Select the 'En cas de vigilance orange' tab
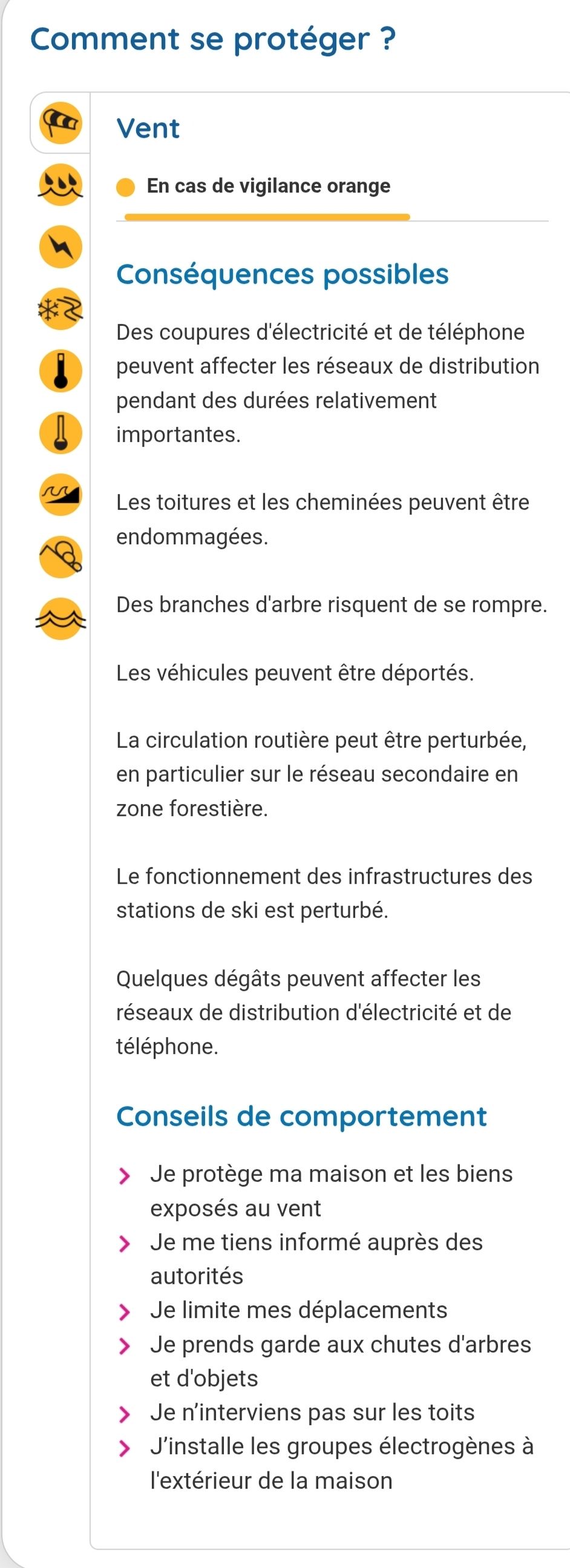Screen dimensions: 570x1568 [267, 186]
